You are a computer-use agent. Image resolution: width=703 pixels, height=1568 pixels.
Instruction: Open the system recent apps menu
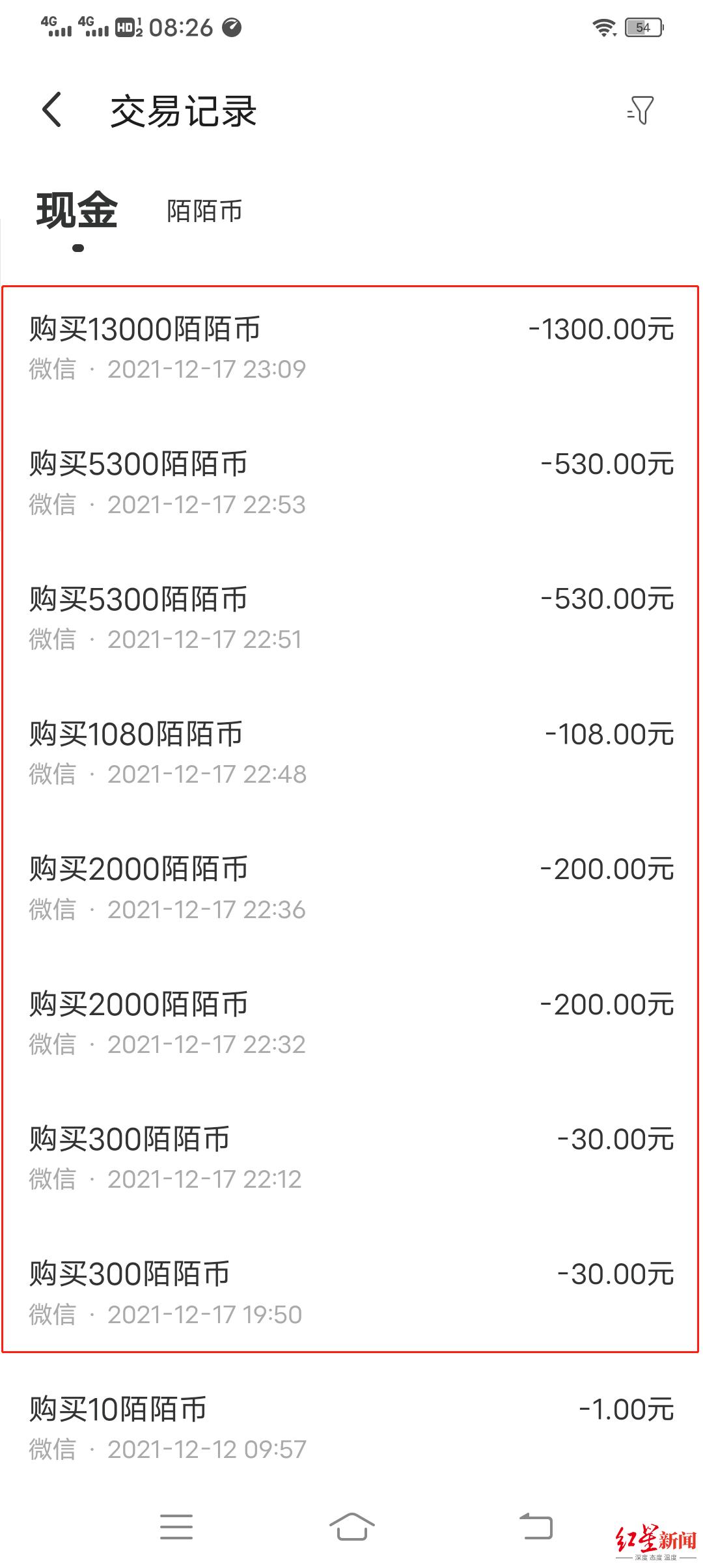[x=176, y=1526]
